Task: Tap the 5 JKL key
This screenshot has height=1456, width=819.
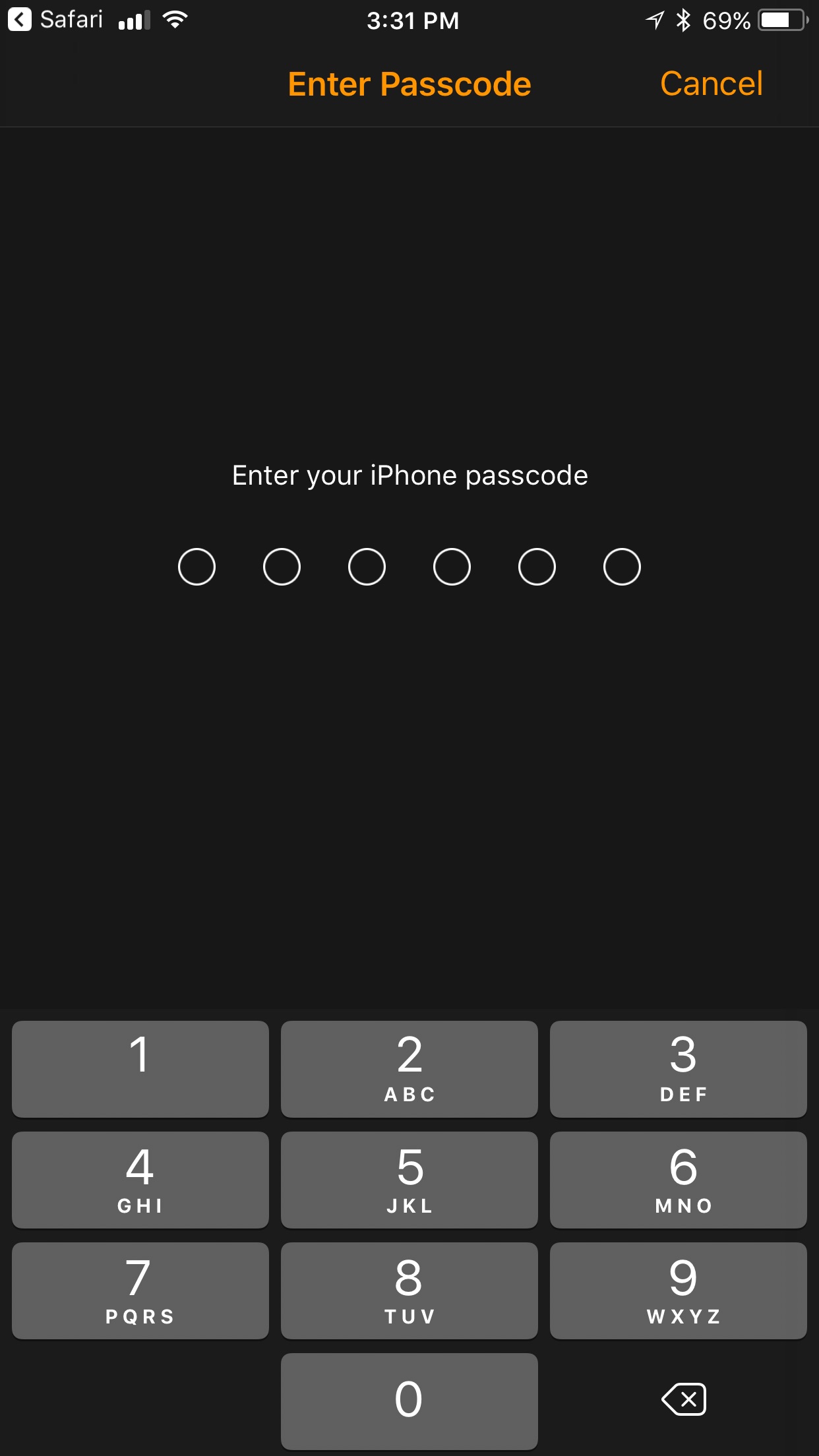Action: click(x=409, y=1180)
